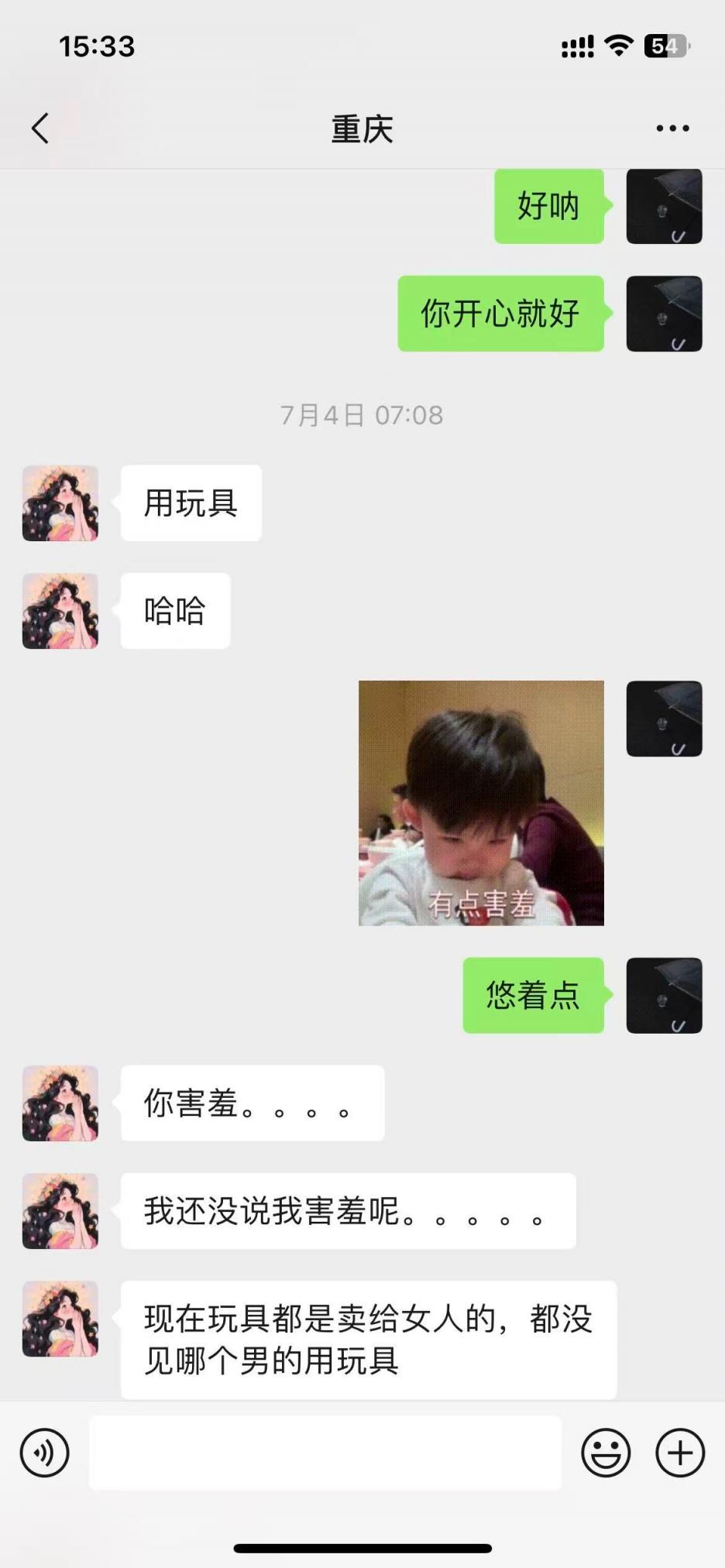Open the chat's three-dot more menu
The height and width of the screenshot is (1568, 725).
[x=672, y=129]
